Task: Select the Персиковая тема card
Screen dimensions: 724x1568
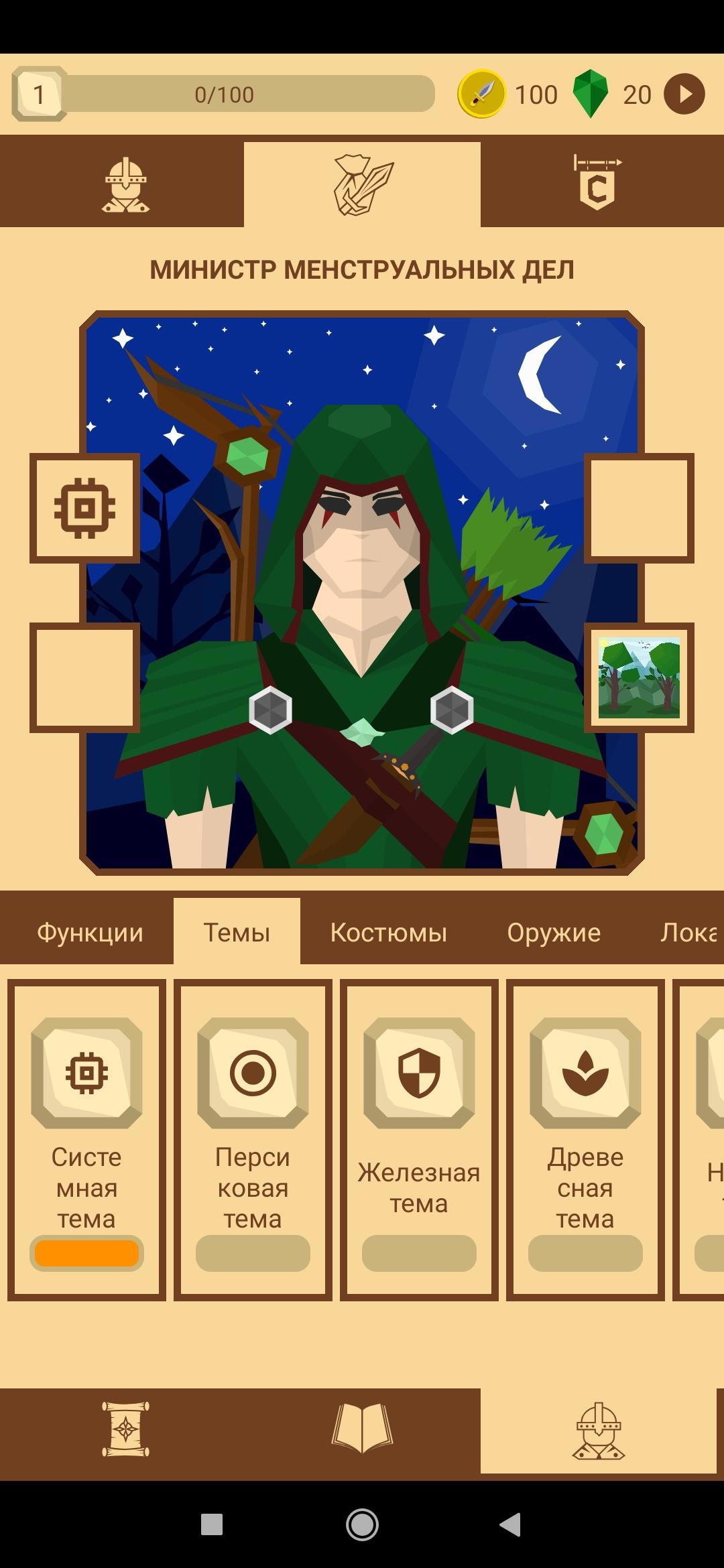Action: (x=253, y=1139)
